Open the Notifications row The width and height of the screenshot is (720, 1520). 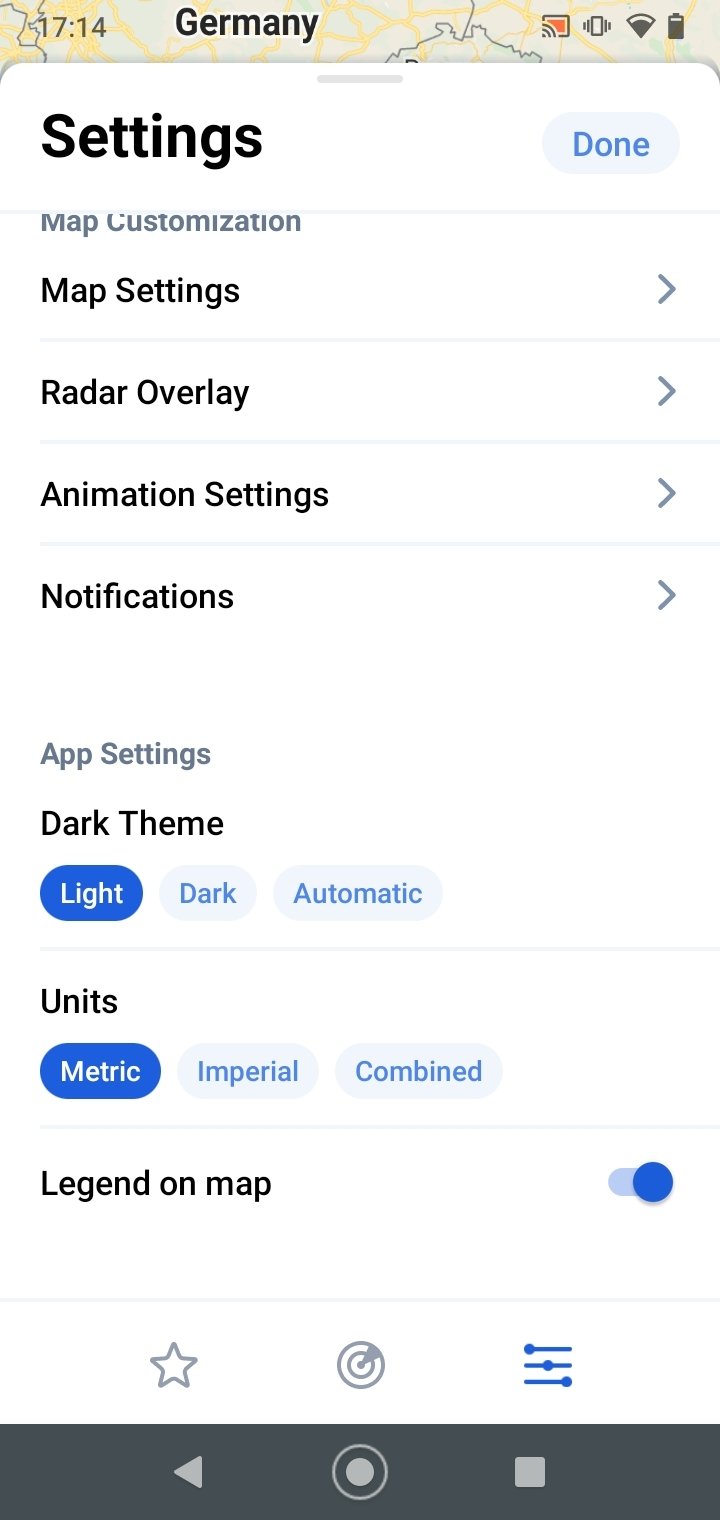click(x=360, y=596)
